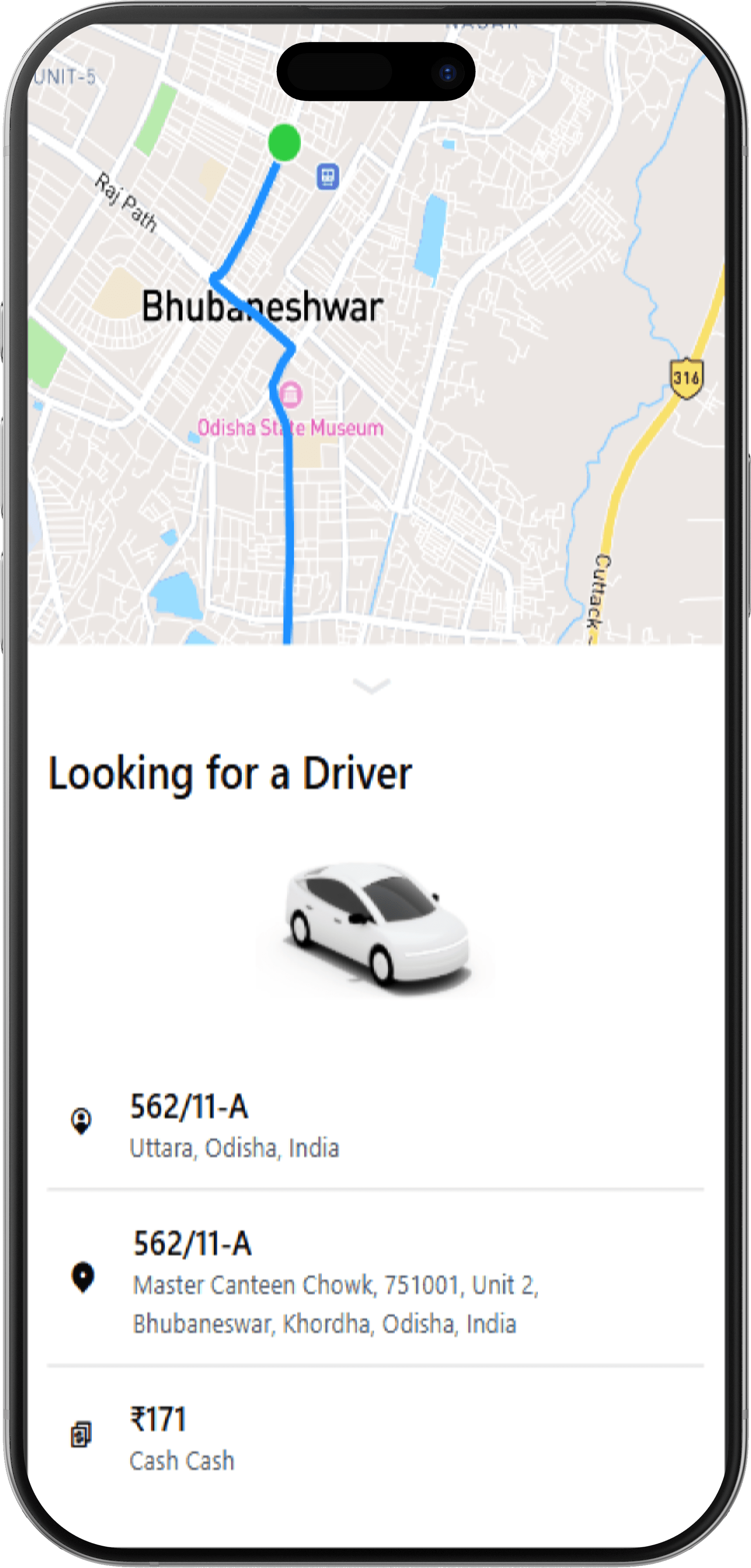The height and width of the screenshot is (1568, 751).
Task: Click the blue route line on the map
Action: click(289, 517)
